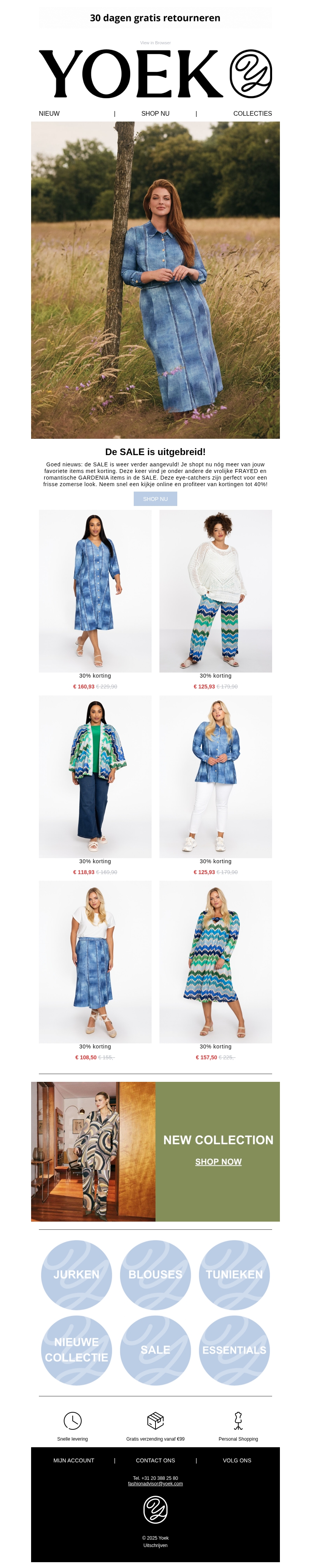Open the blue skirt priced € 108,50
The height and width of the screenshot is (1568, 311).
pos(95,962)
